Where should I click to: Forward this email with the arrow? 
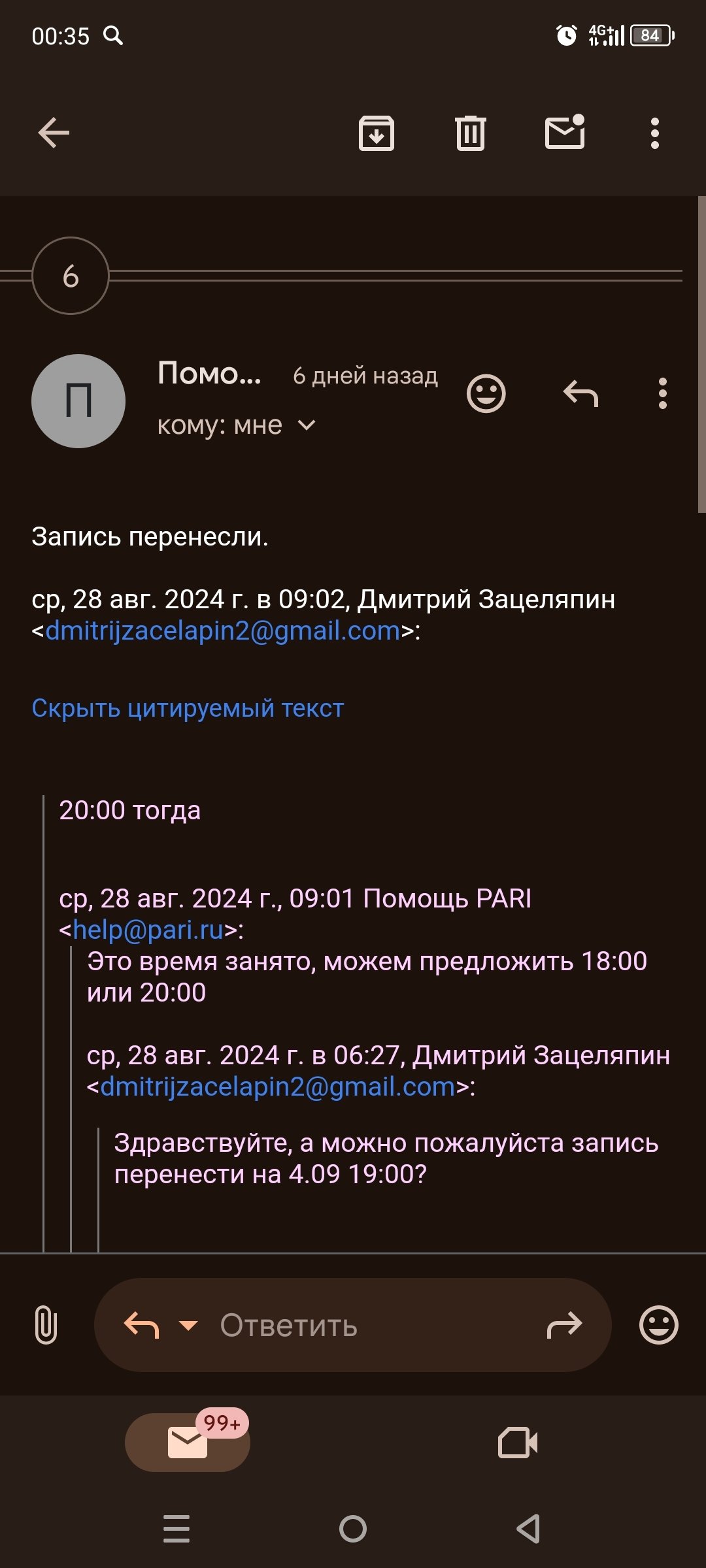point(564,1325)
